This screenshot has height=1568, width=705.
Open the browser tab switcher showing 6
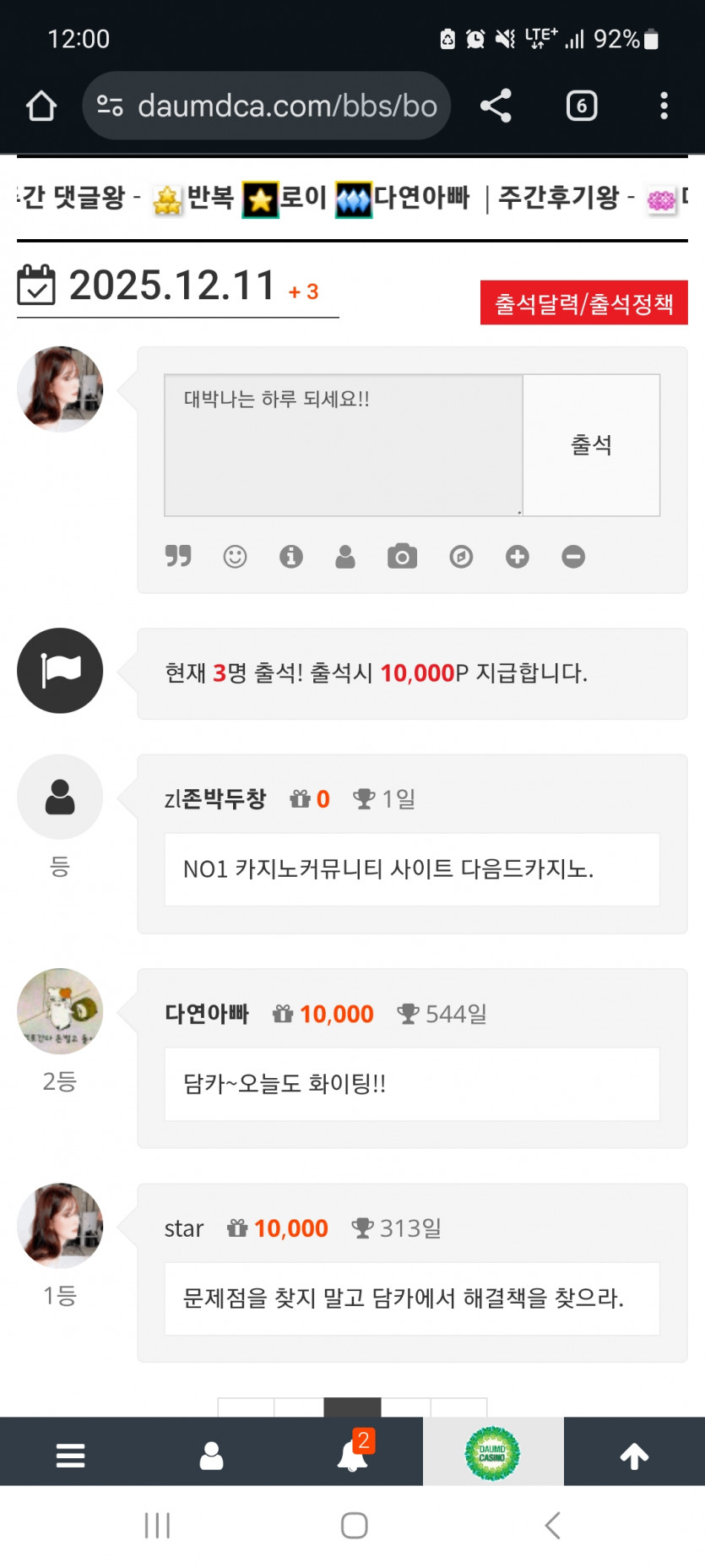(581, 105)
